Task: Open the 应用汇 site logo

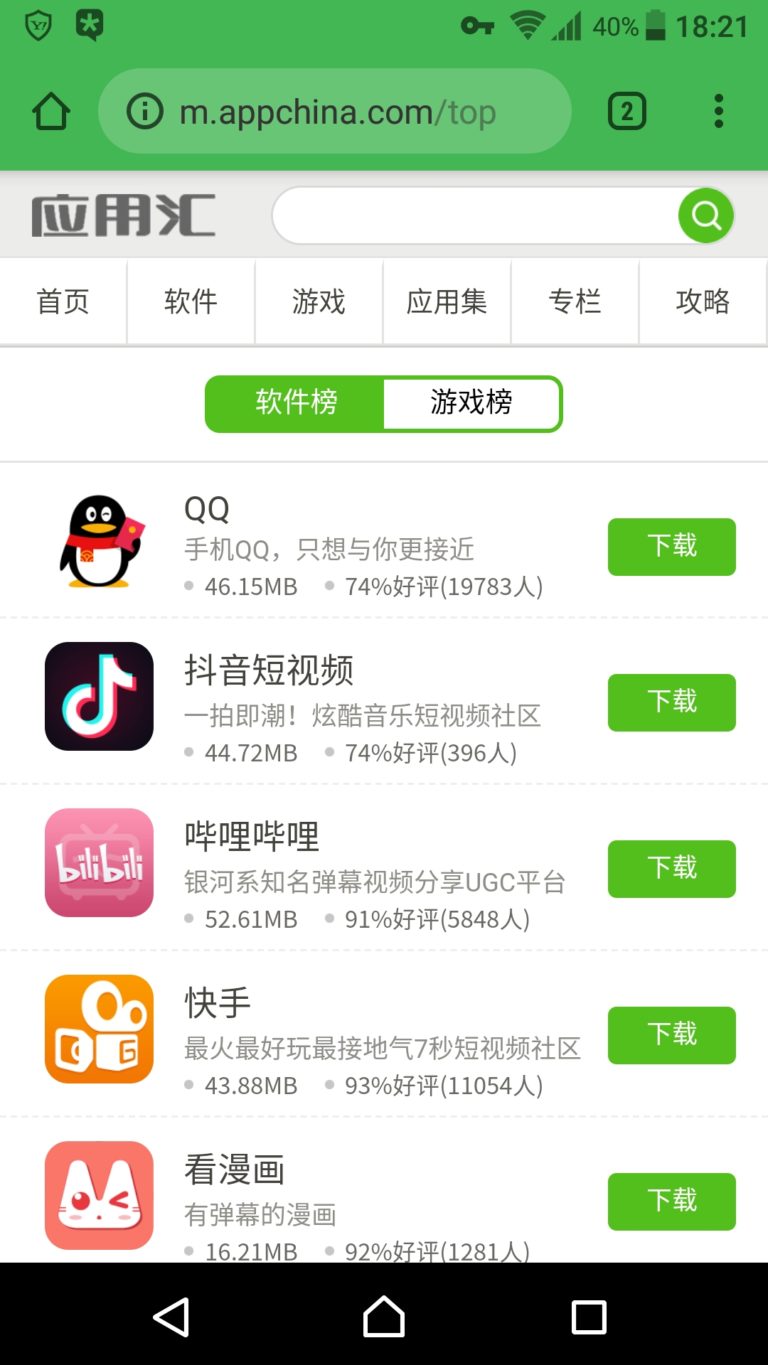Action: 120,213
